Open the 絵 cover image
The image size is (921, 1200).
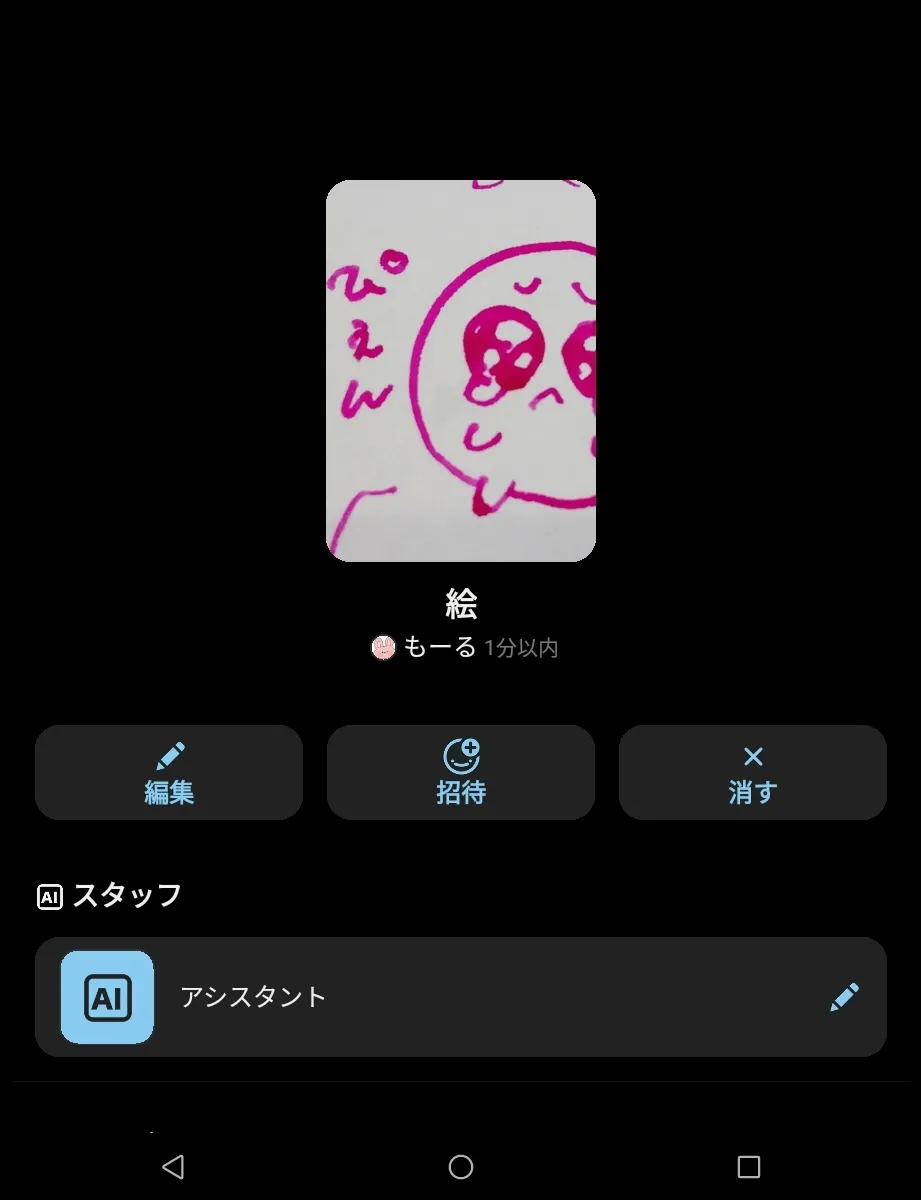(x=460, y=370)
